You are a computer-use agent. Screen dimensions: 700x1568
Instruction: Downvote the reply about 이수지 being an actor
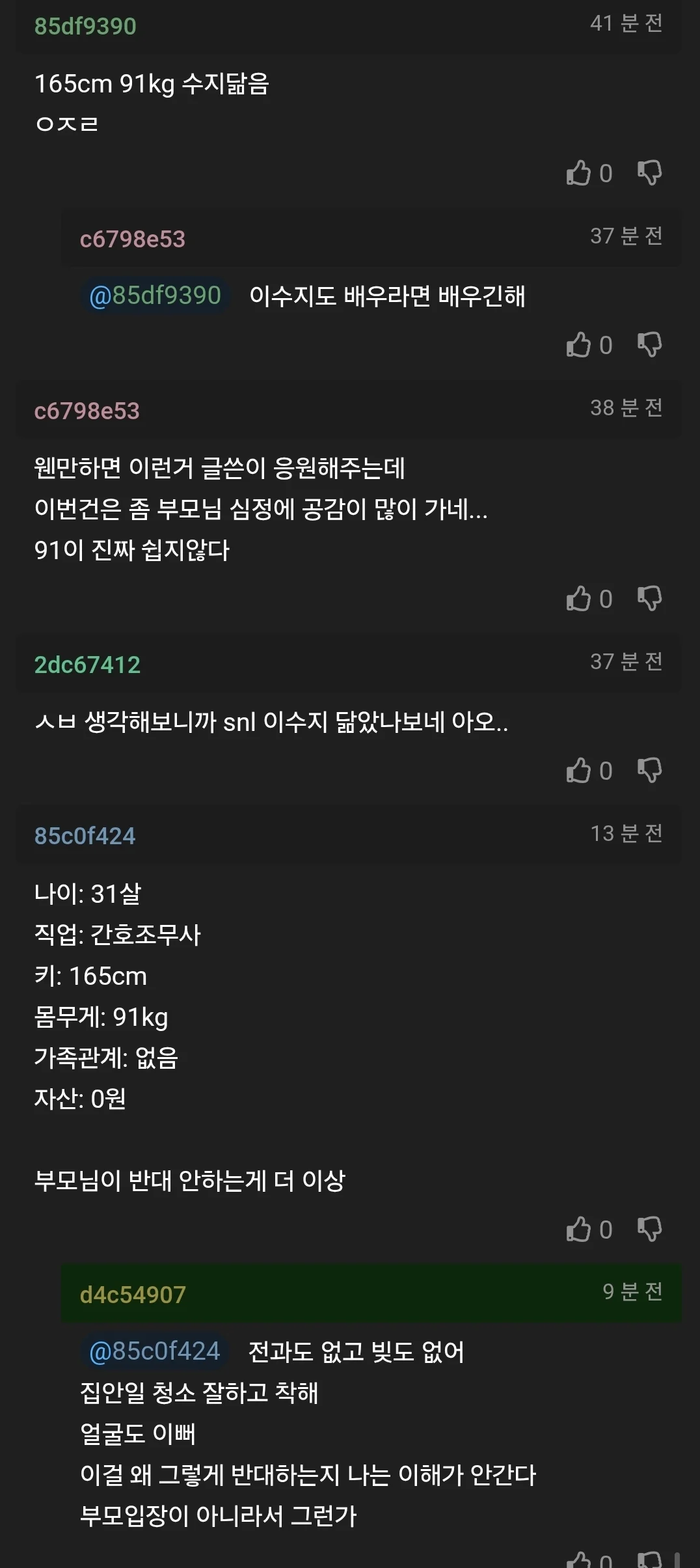(x=649, y=345)
